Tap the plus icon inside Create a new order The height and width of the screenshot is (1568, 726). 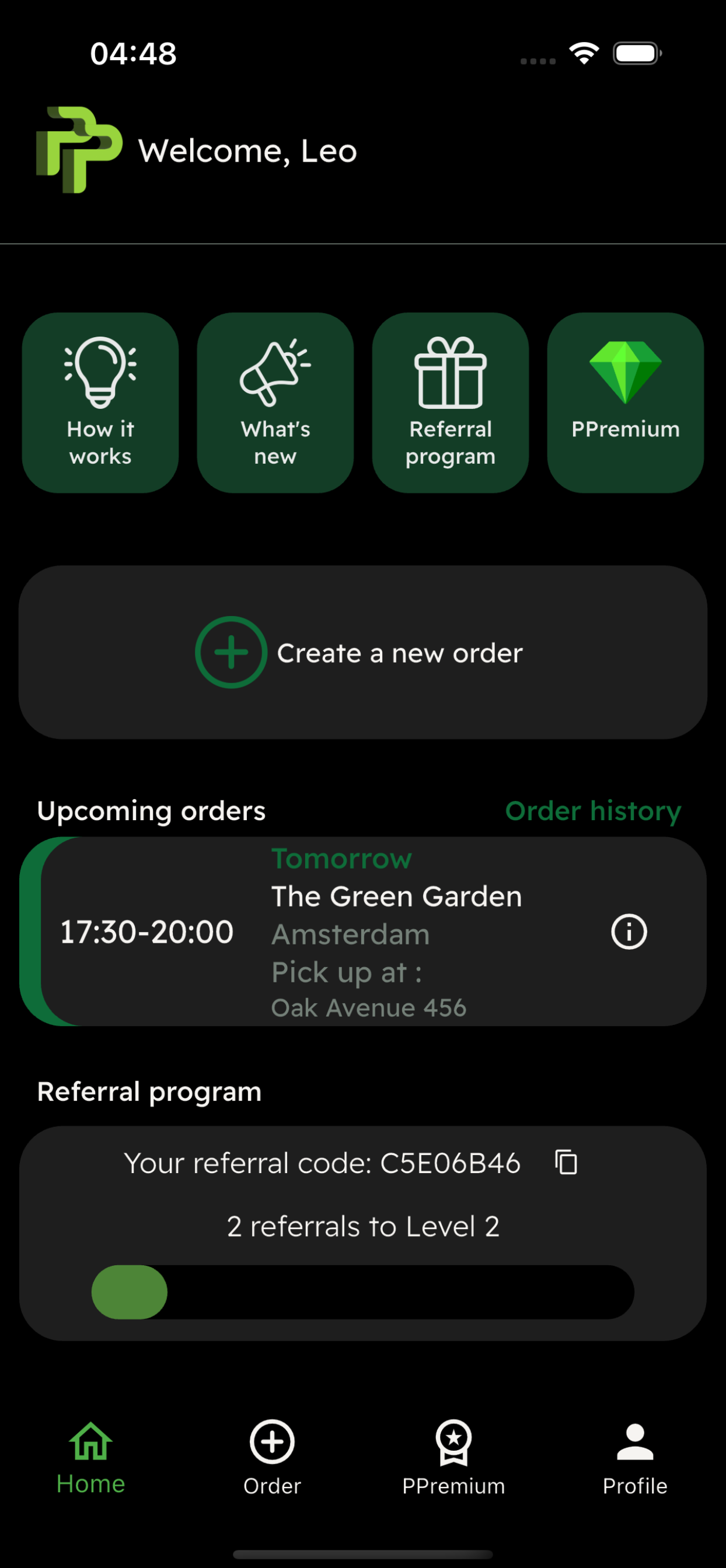(x=231, y=652)
